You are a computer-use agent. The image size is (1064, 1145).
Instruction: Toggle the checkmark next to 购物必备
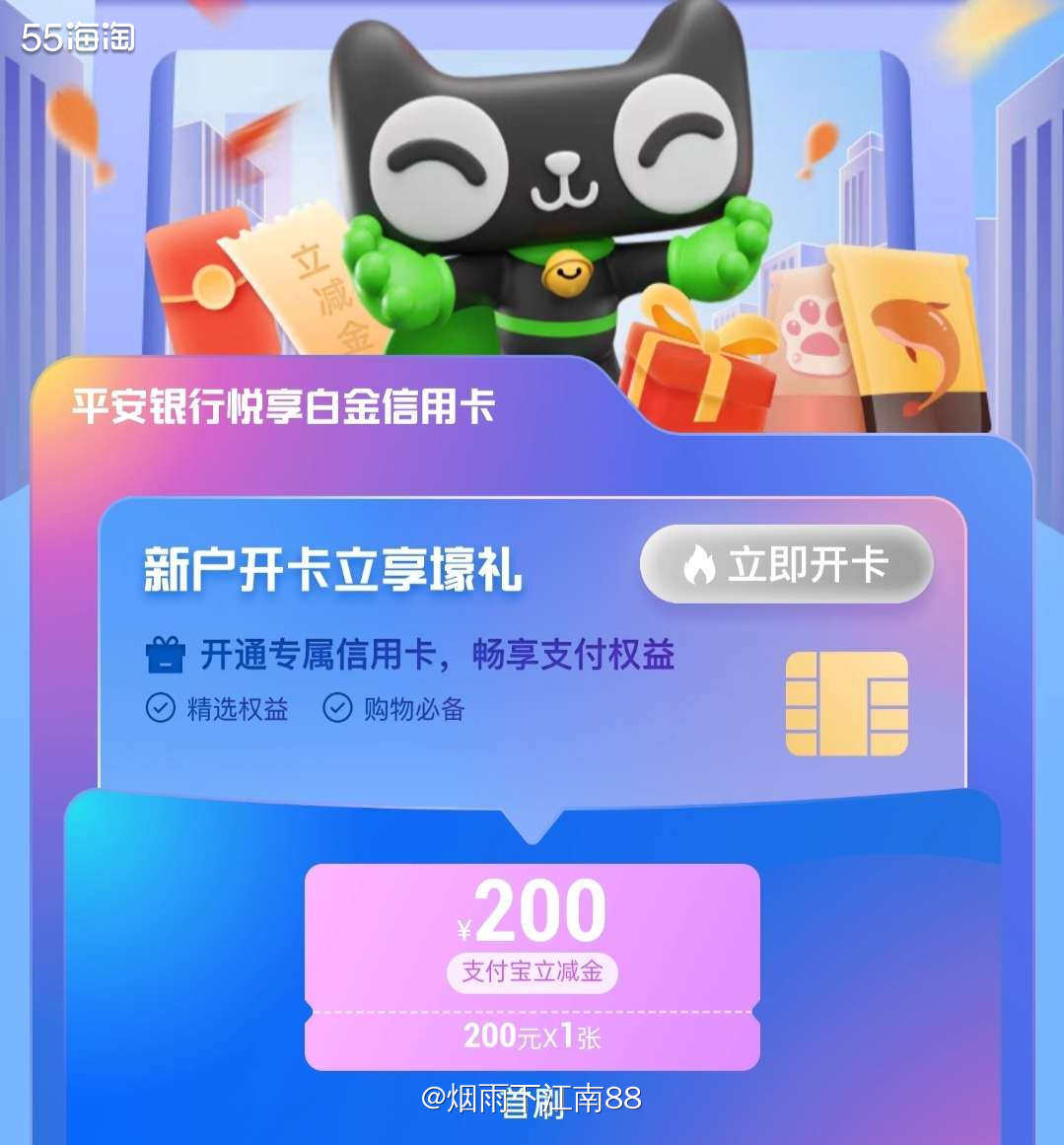coord(340,708)
